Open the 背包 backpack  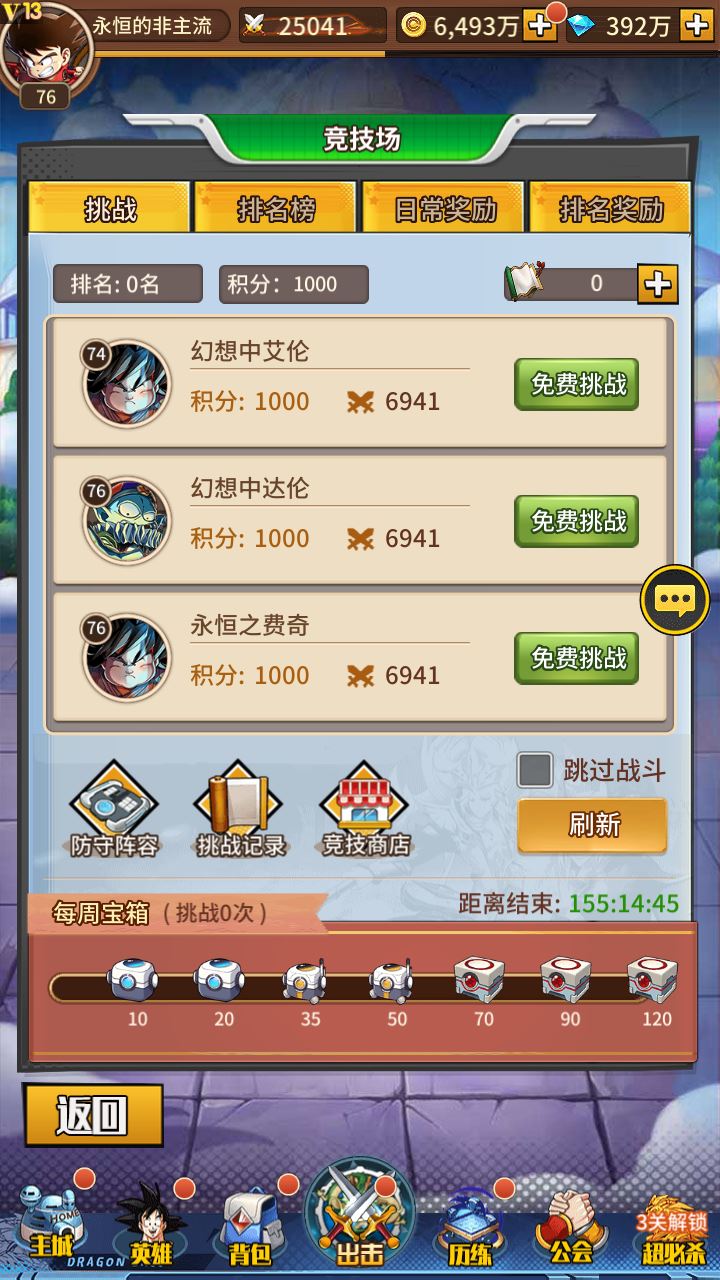tap(250, 1225)
